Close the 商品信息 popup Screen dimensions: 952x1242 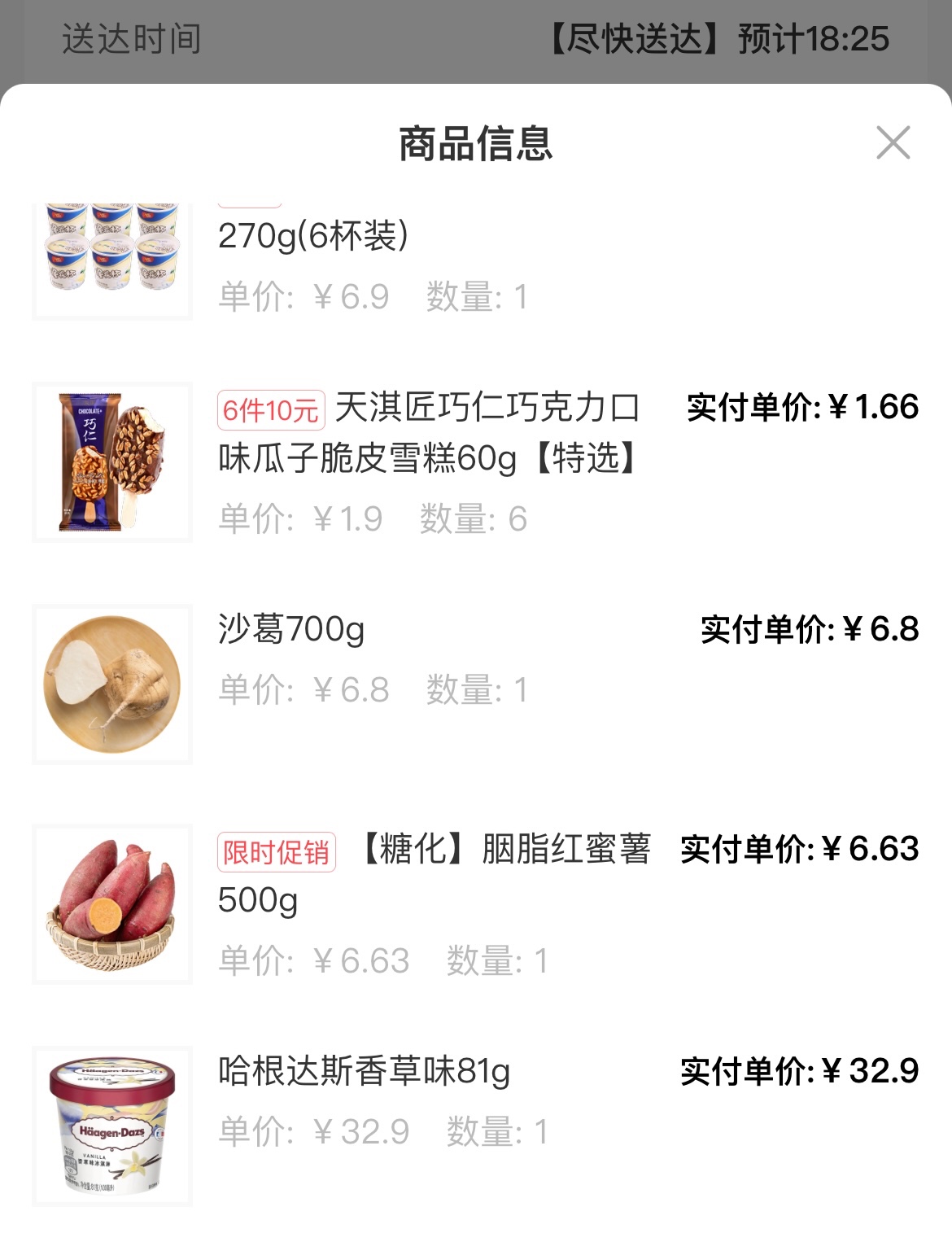(893, 143)
